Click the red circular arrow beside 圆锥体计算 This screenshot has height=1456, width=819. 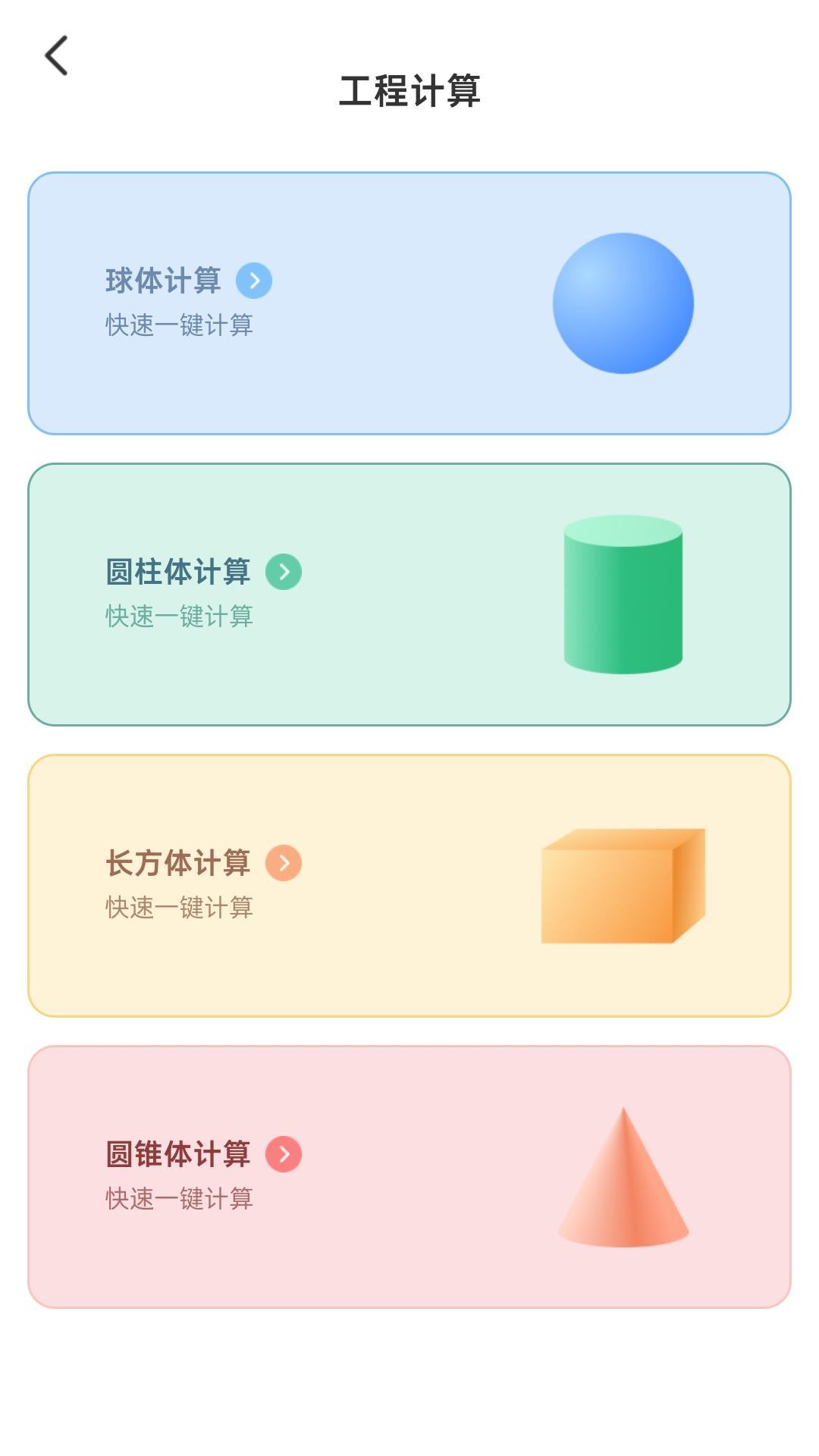284,1154
